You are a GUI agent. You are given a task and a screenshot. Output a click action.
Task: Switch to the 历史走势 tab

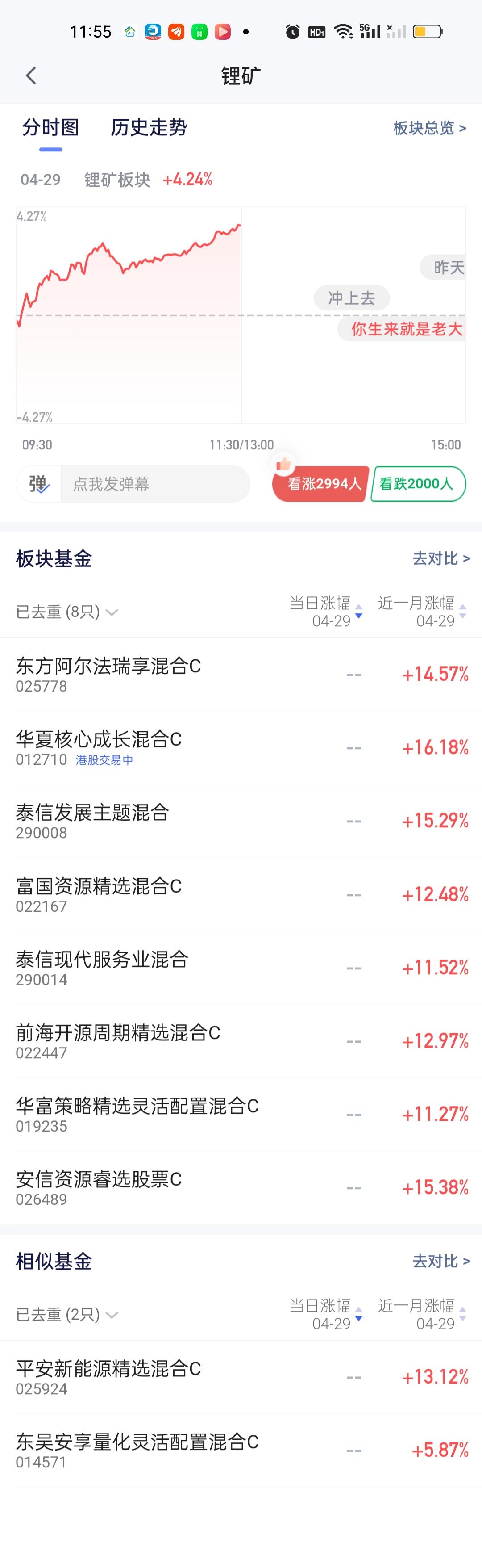149,127
